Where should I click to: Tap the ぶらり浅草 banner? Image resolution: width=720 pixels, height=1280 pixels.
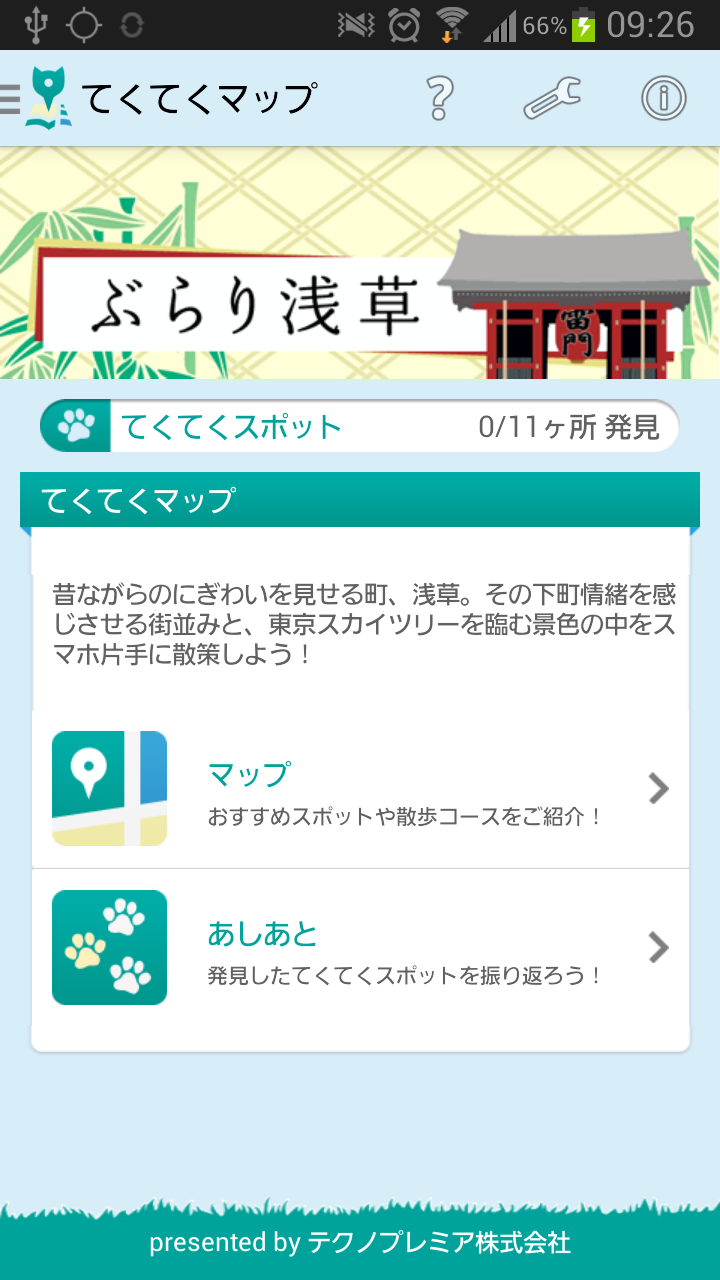point(360,263)
